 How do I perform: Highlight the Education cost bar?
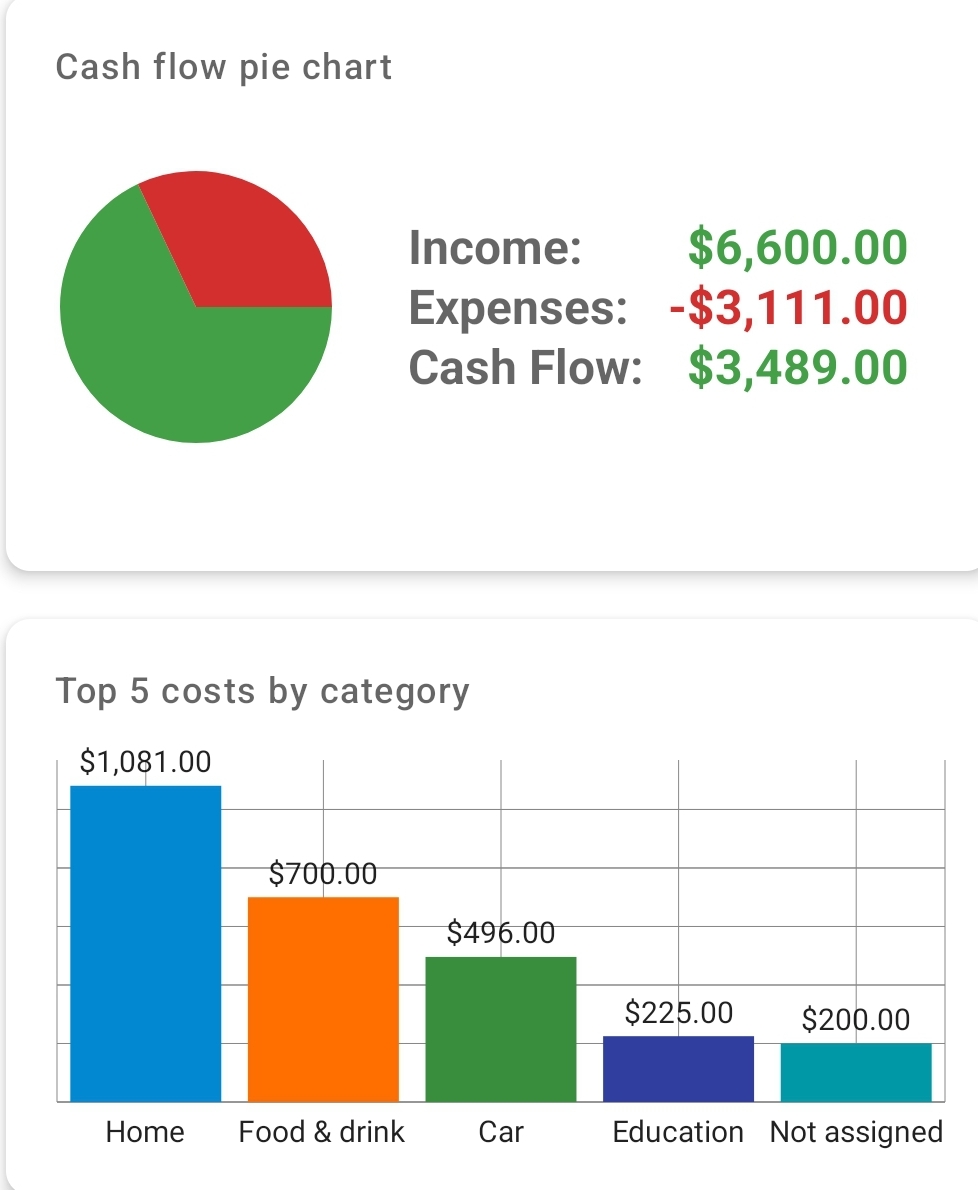678,1069
